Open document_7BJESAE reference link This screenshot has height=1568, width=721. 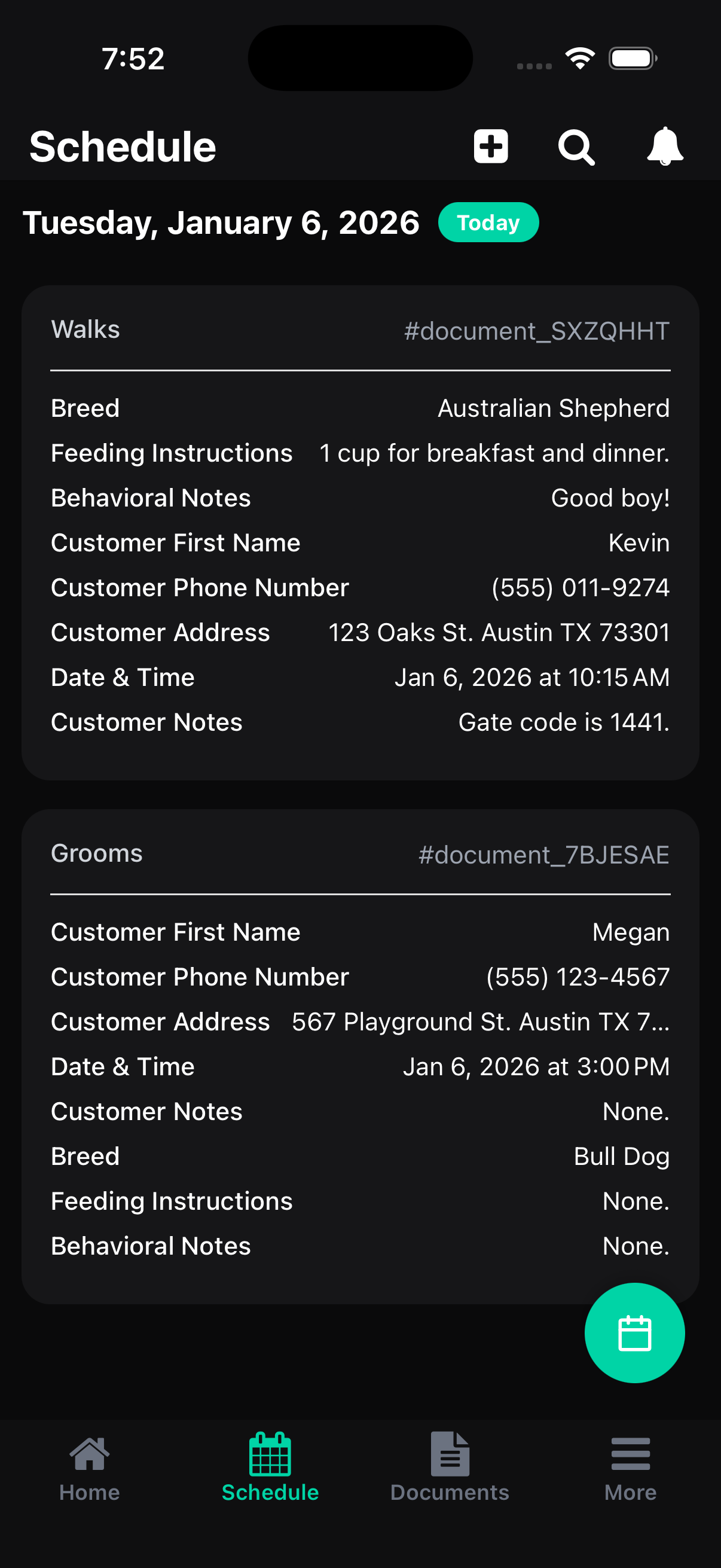[x=543, y=854]
